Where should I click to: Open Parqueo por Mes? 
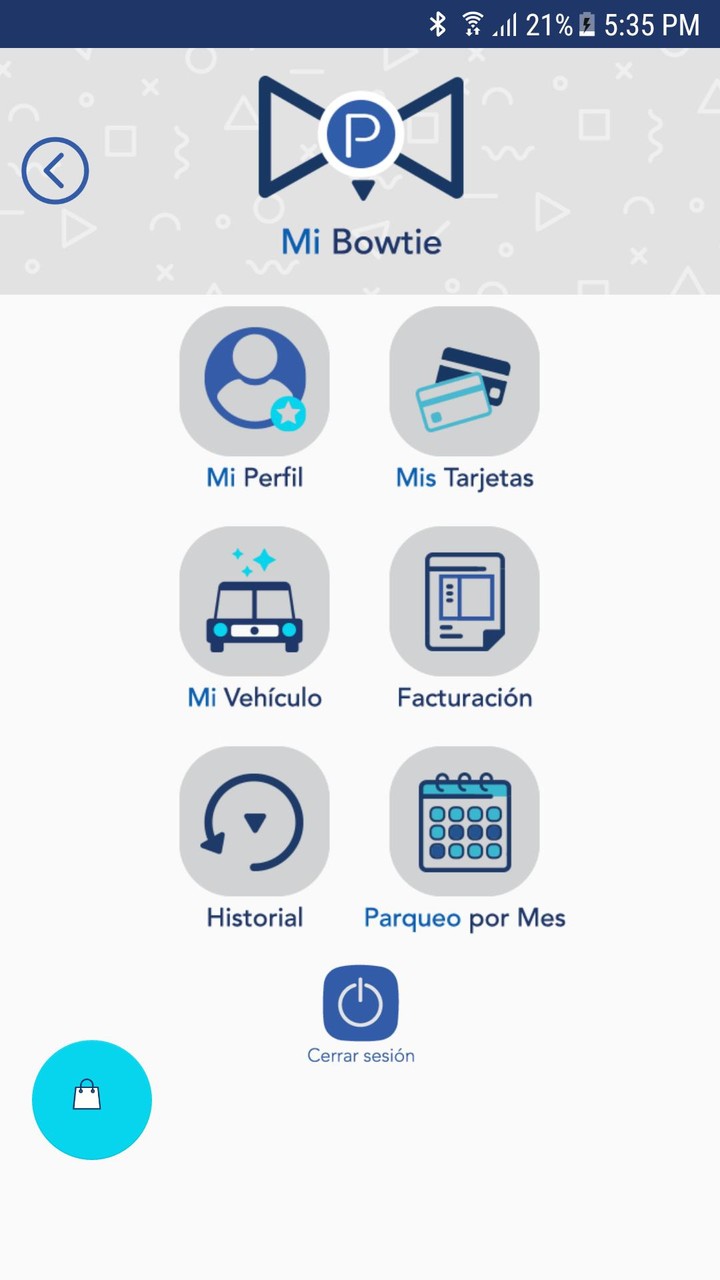coord(464,822)
